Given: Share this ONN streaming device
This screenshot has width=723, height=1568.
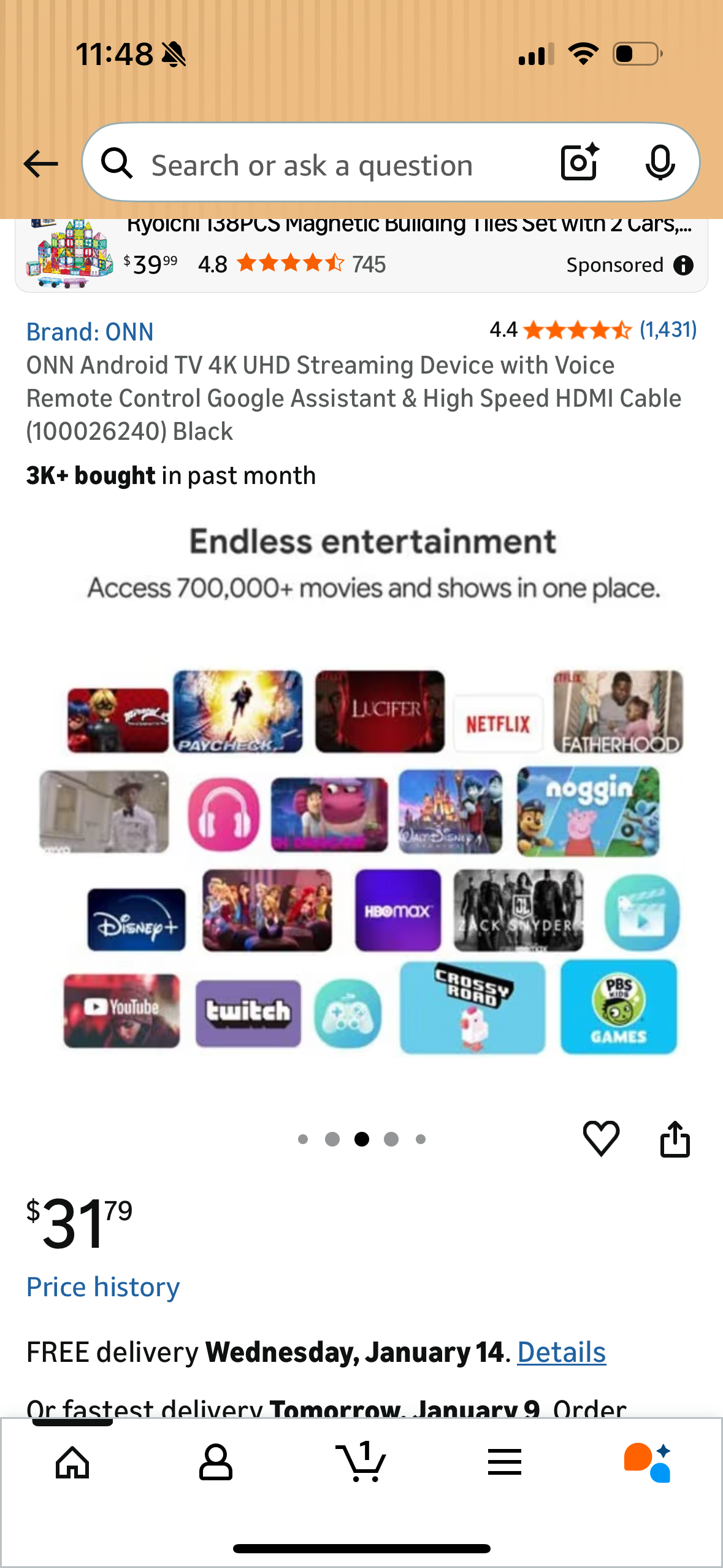Looking at the screenshot, I should tap(675, 1139).
